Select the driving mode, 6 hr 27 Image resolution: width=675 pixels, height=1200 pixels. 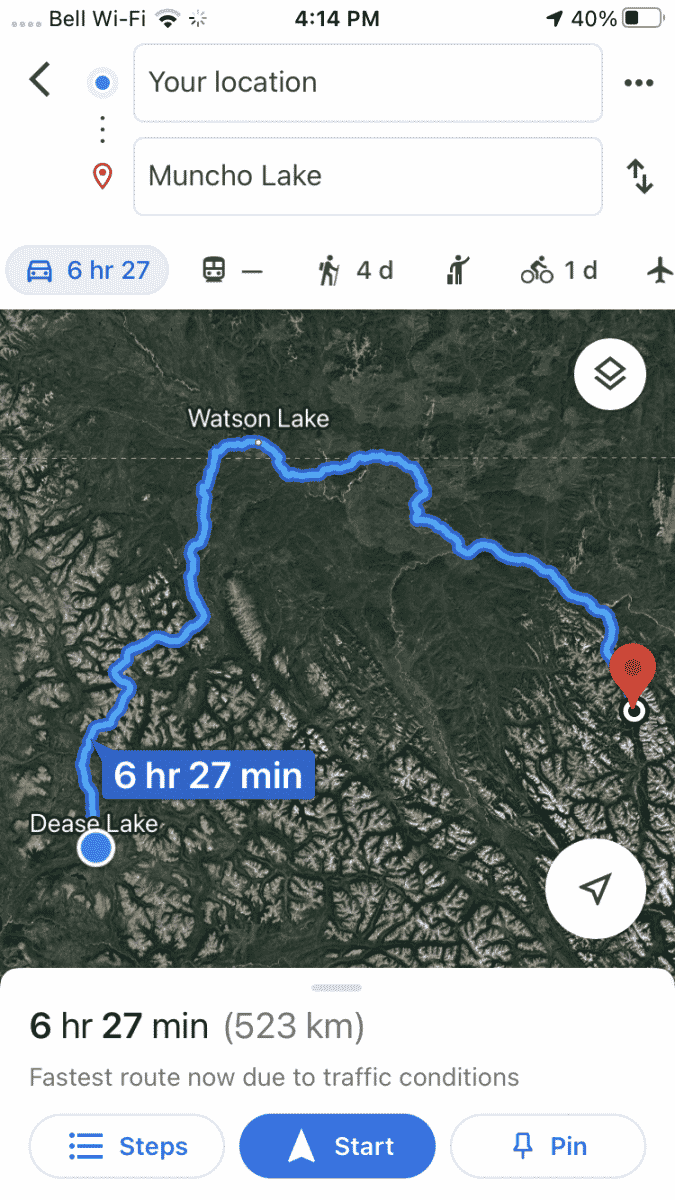tap(88, 270)
